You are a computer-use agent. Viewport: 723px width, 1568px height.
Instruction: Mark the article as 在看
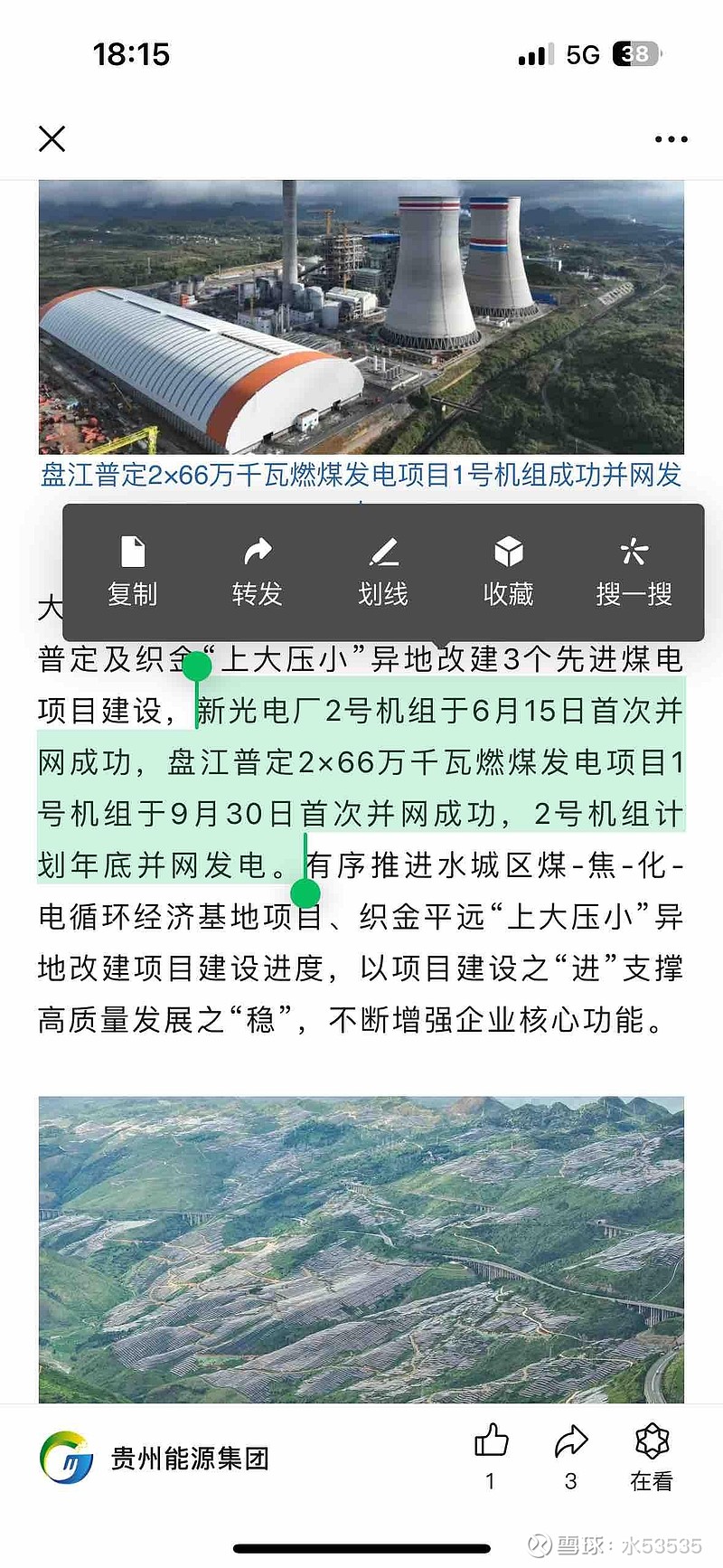pos(652,1455)
